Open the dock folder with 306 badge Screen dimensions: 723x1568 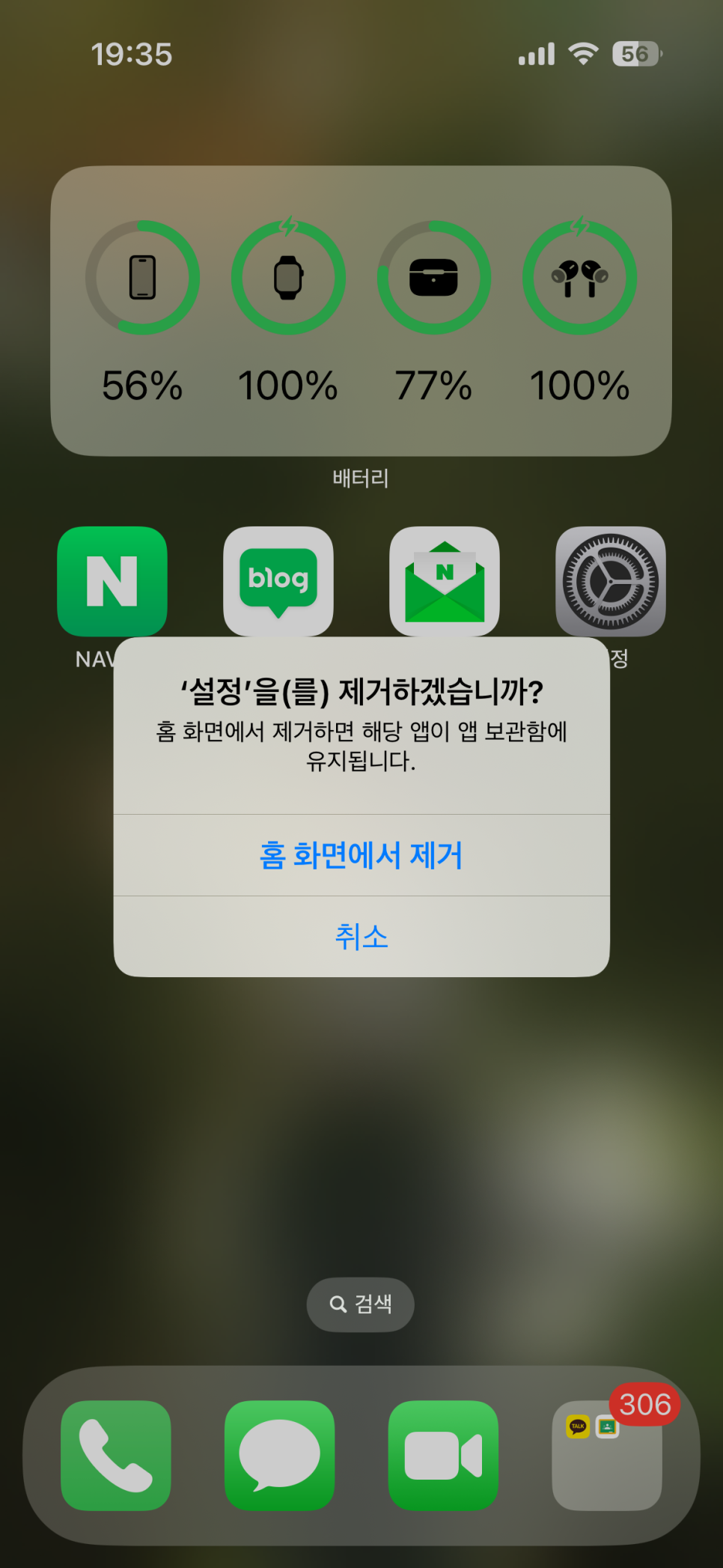(607, 1456)
